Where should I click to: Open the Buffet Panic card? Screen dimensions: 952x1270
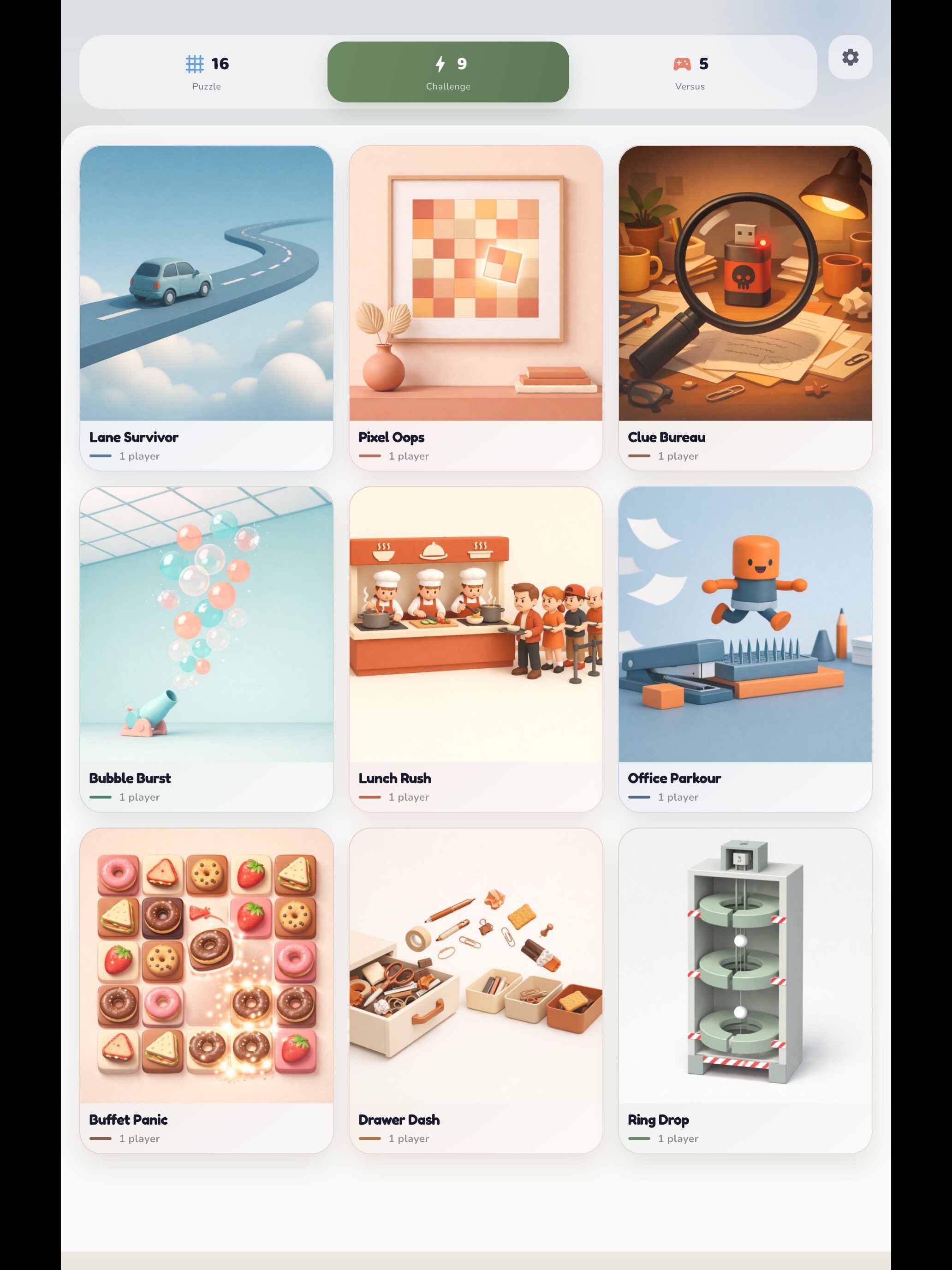pyautogui.click(x=207, y=990)
